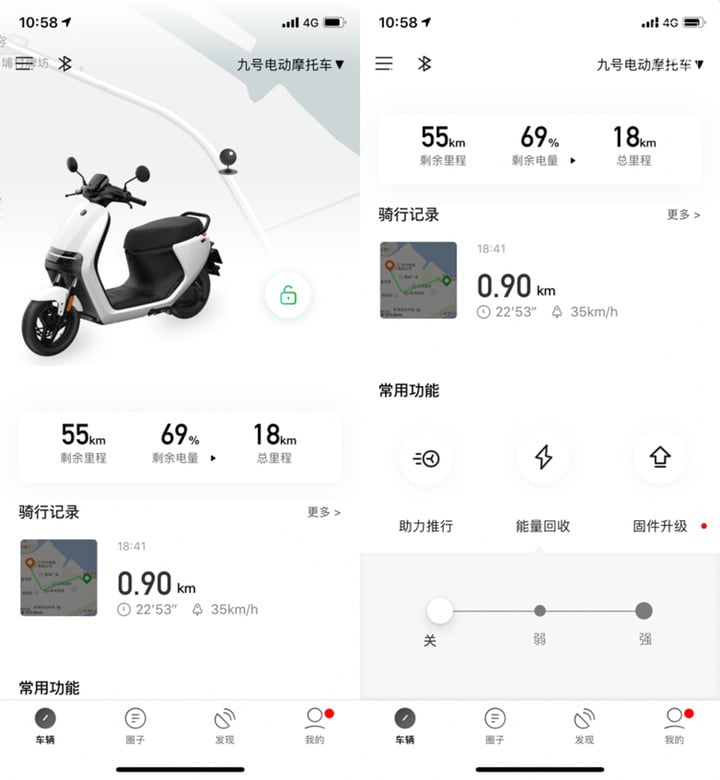This screenshot has width=720, height=780.
Task: Select 能量回收 energy recovery function
Action: click(x=543, y=458)
